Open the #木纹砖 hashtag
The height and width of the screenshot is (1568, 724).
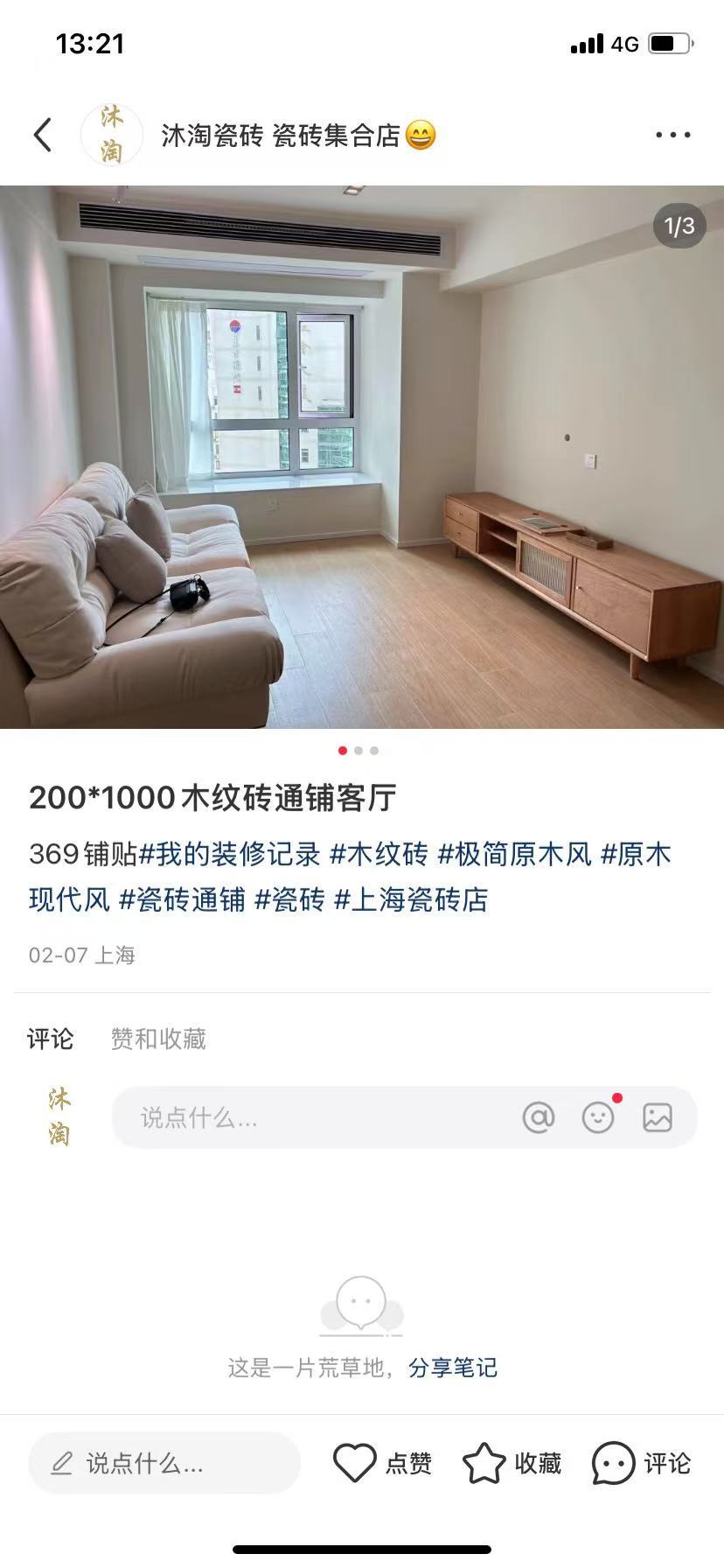379,854
